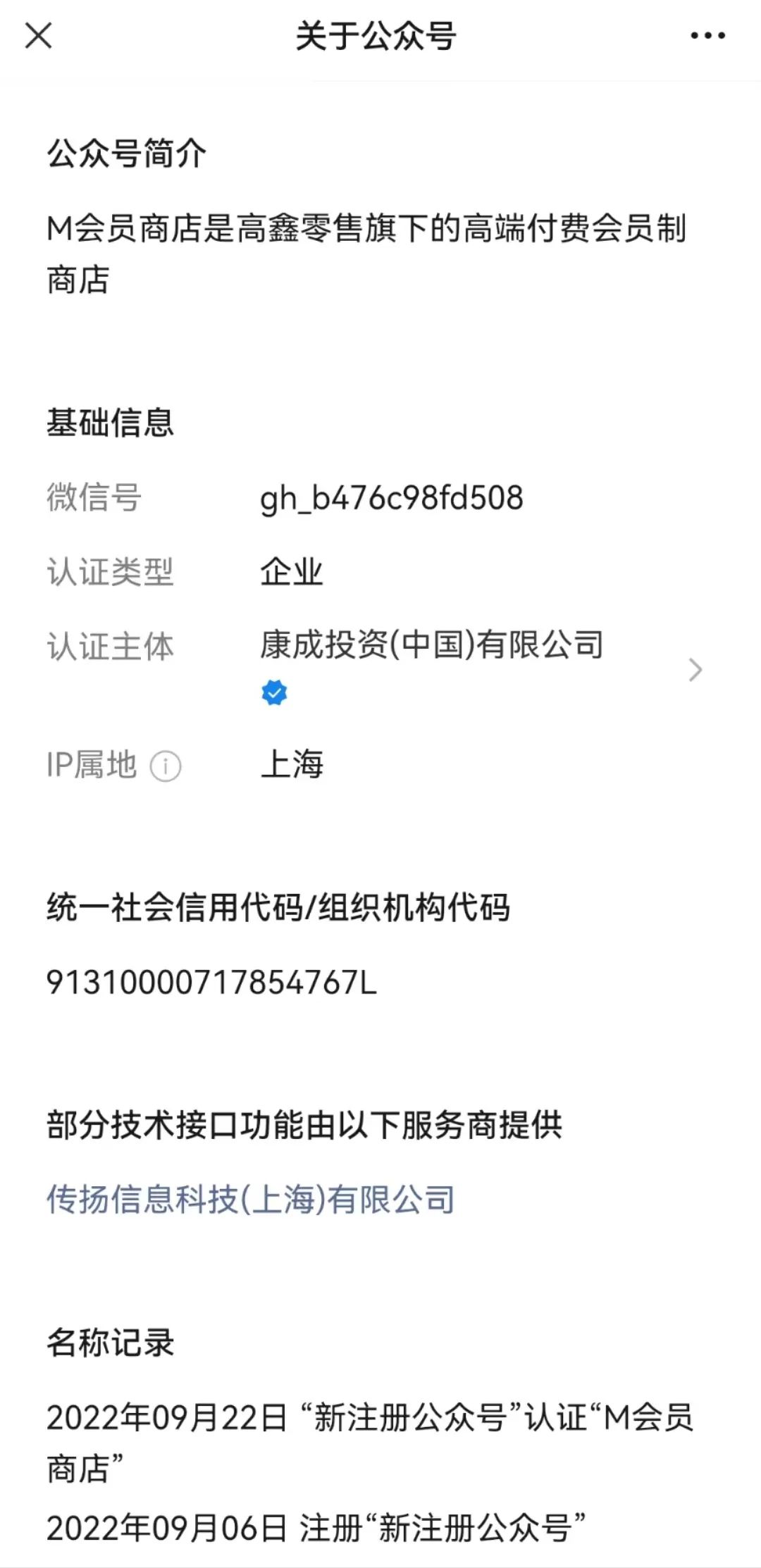Open the three-dot overflow menu
The width and height of the screenshot is (761, 1568).
(707, 35)
